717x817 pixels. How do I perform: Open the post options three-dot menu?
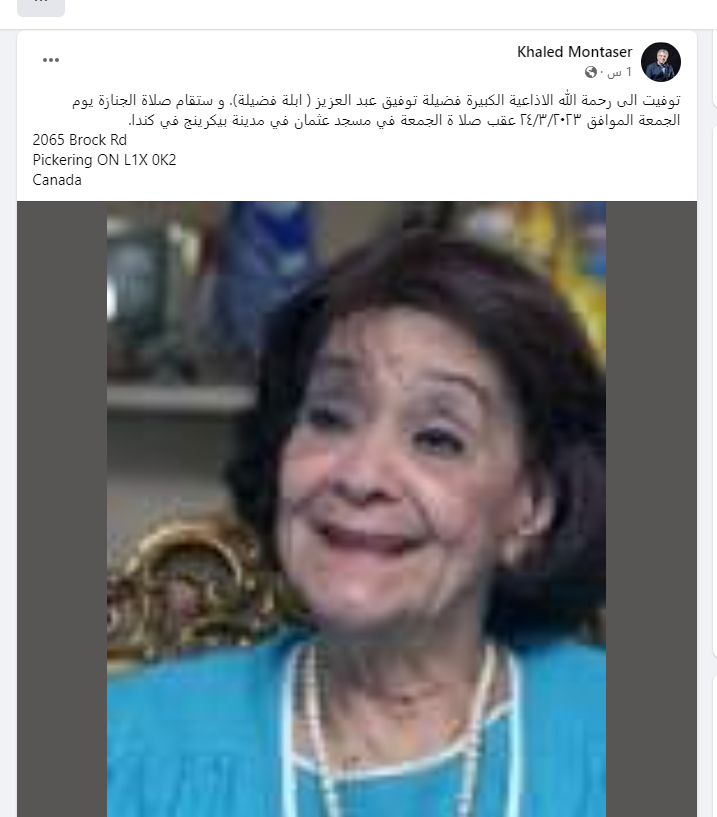click(x=50, y=60)
